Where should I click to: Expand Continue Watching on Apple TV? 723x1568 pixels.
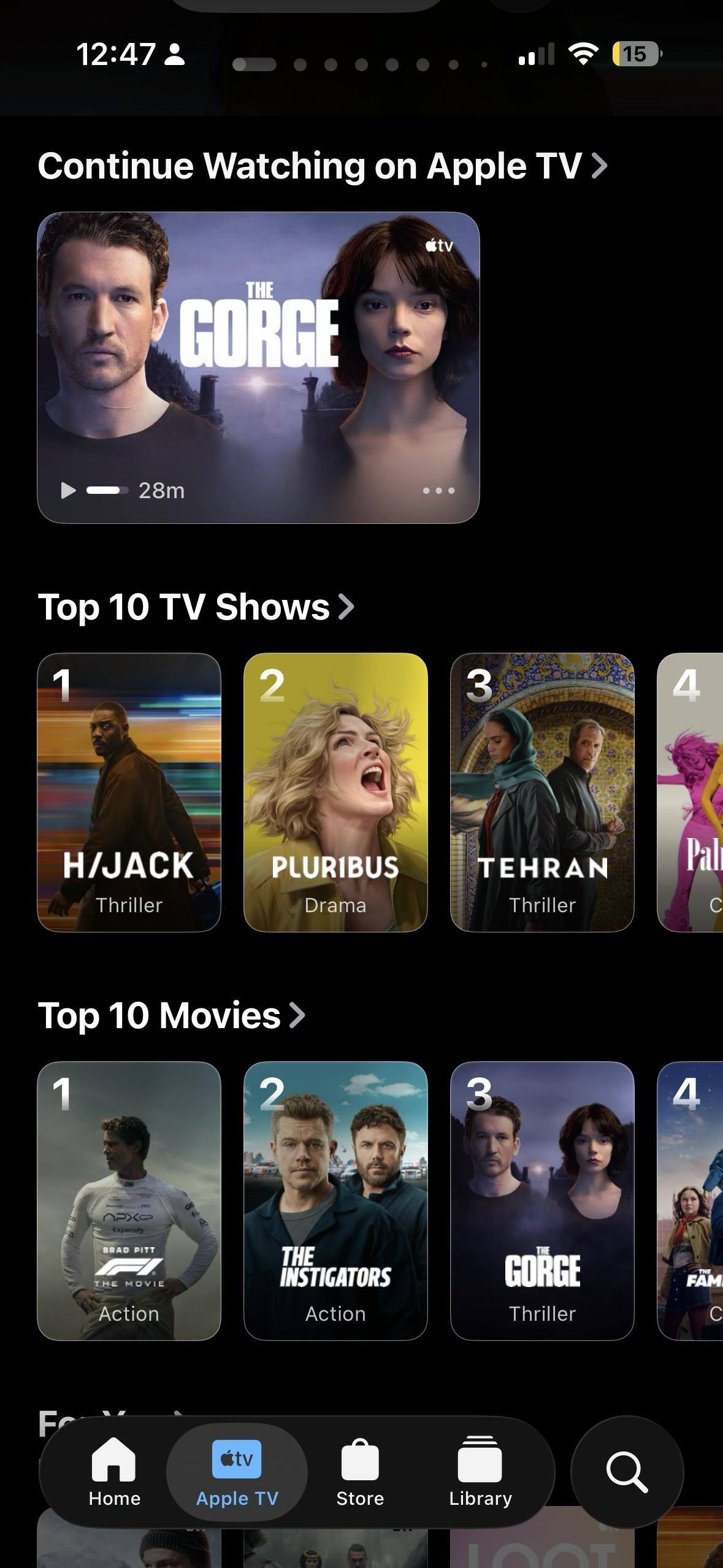[x=322, y=166]
